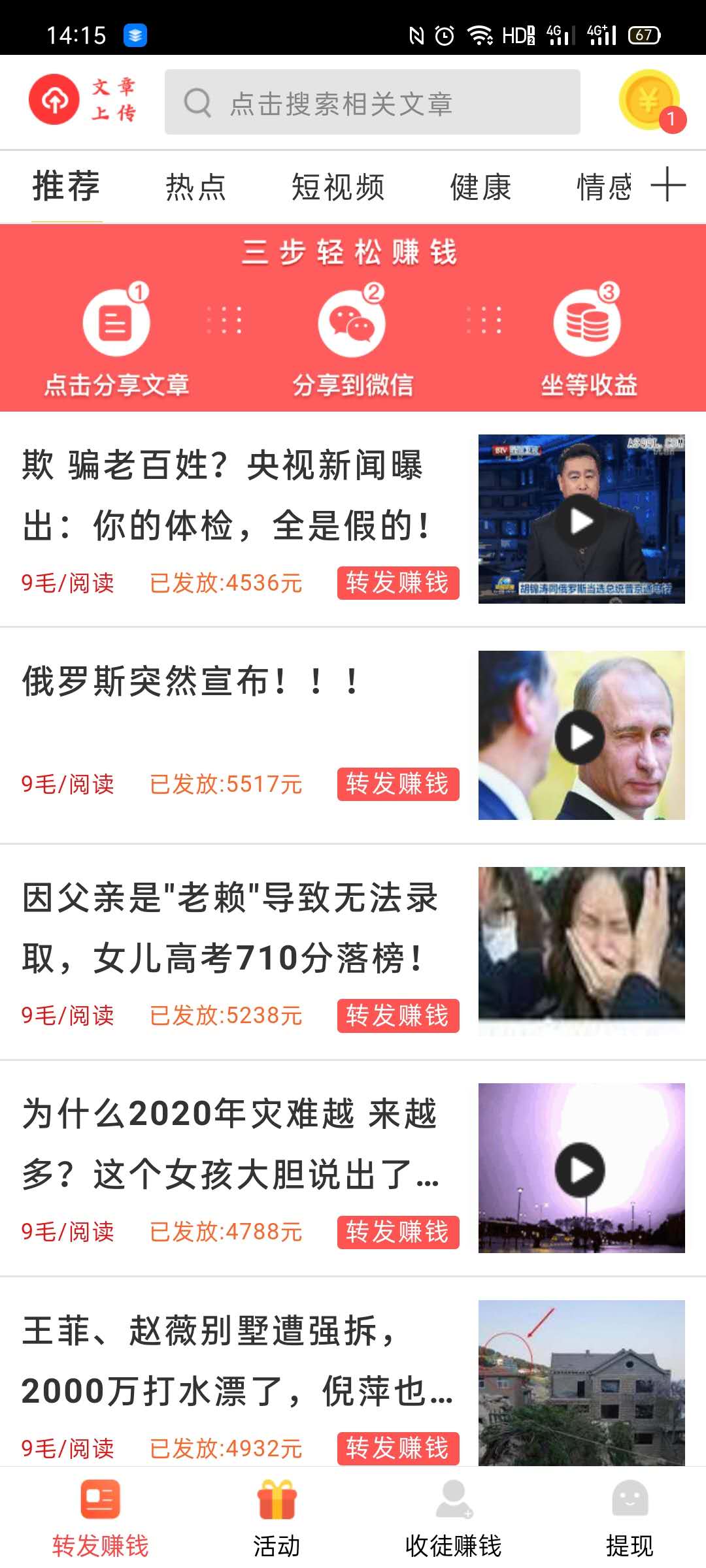Tap 转发赚钱 on the 高考710分落榜 article

[397, 1016]
